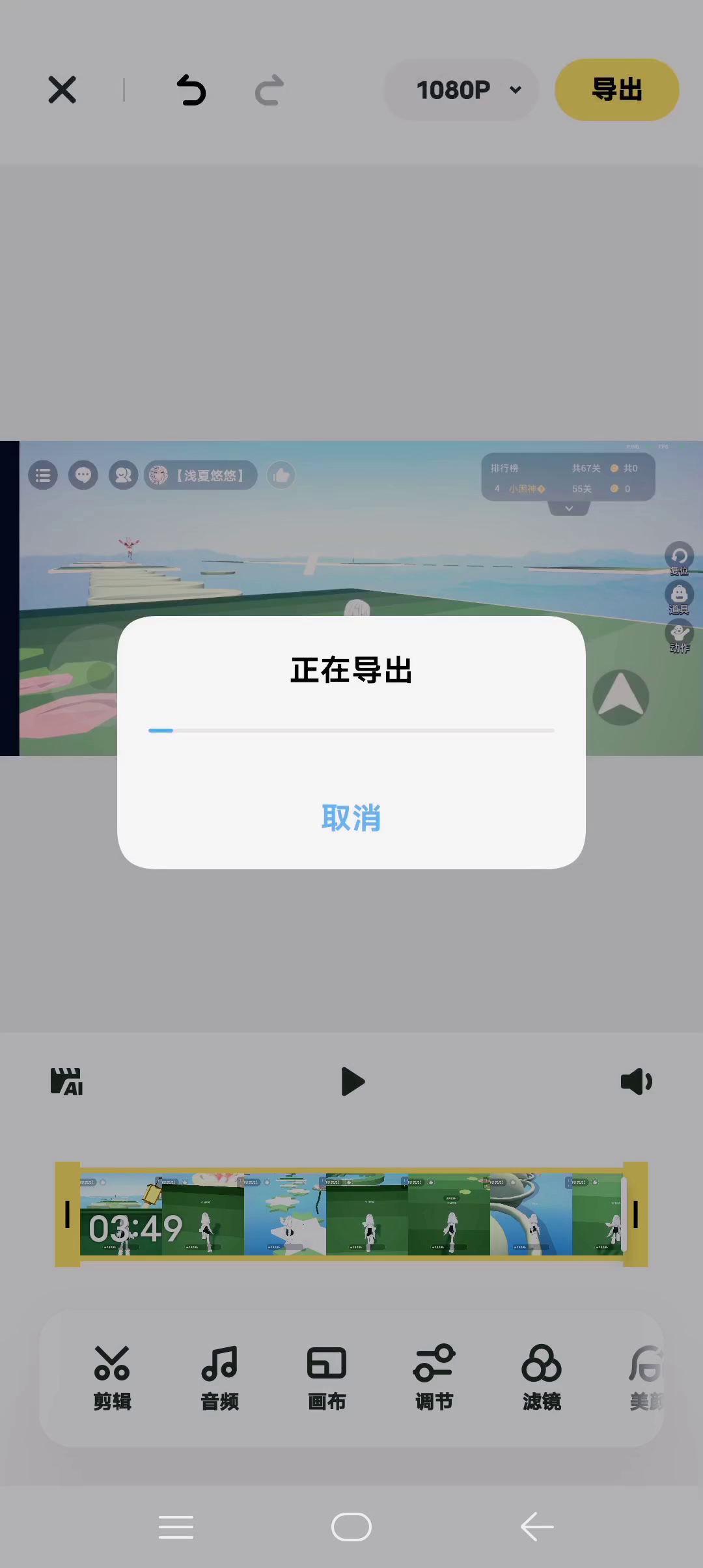Tap the yellow 导出 export button
The width and height of the screenshot is (703, 1568).
point(616,90)
